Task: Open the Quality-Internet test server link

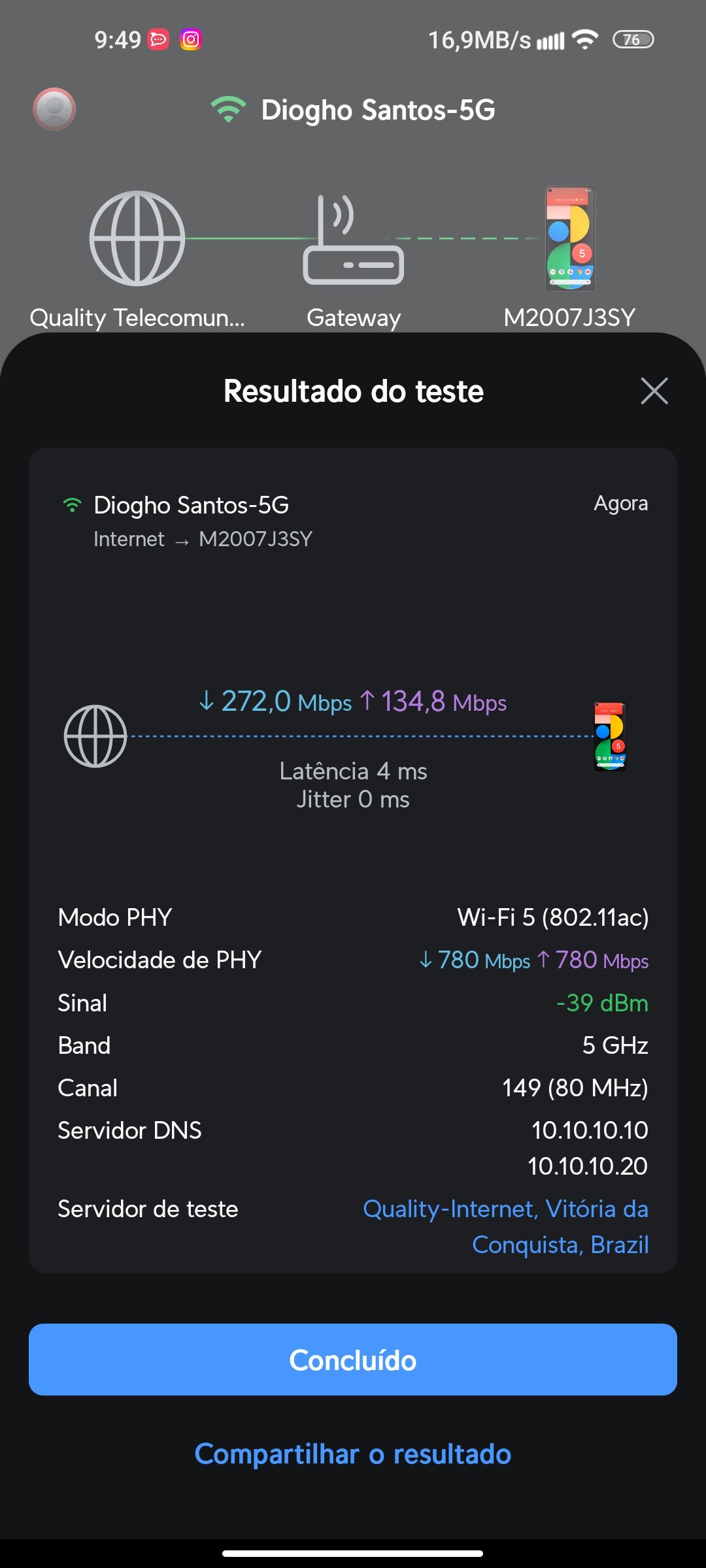Action: tap(505, 1226)
